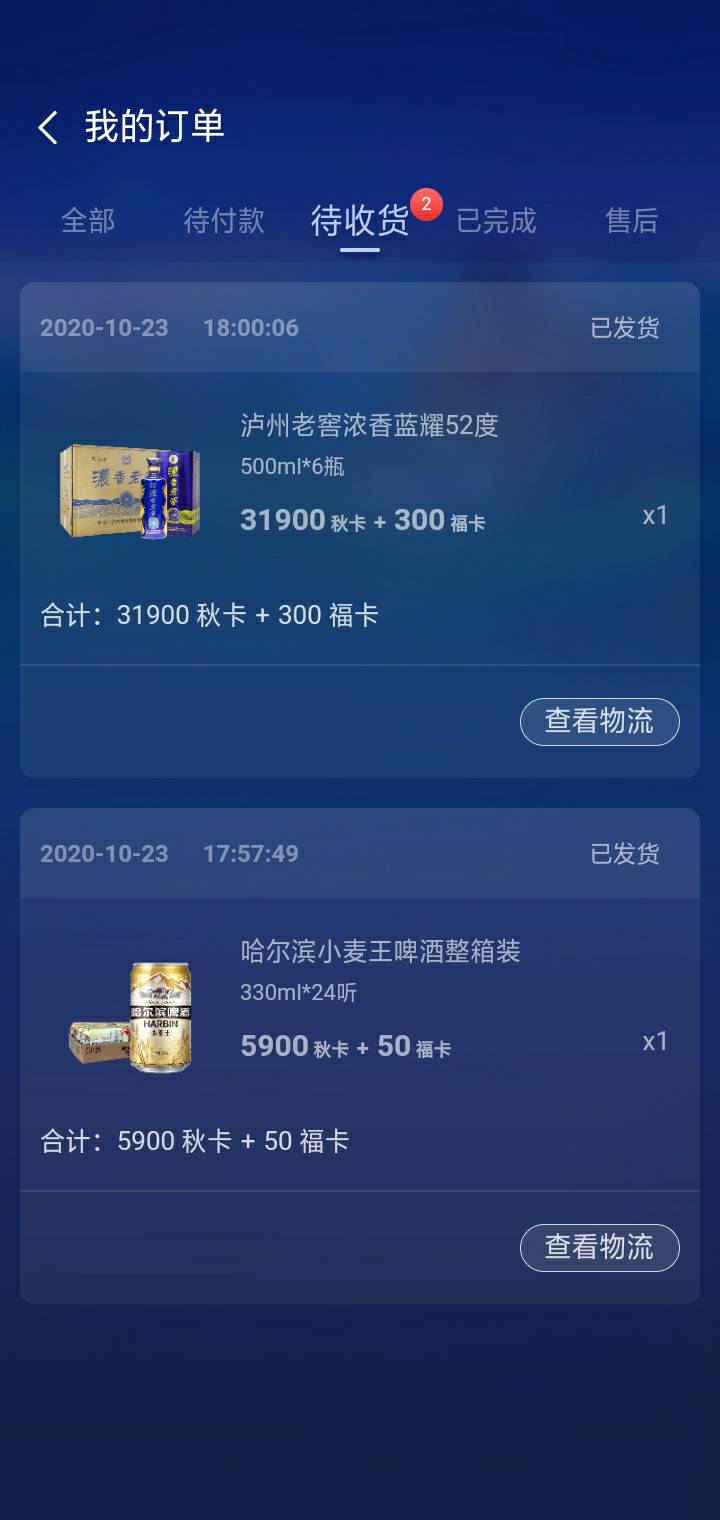Tap the x1 quantity on the first order

coord(655,515)
